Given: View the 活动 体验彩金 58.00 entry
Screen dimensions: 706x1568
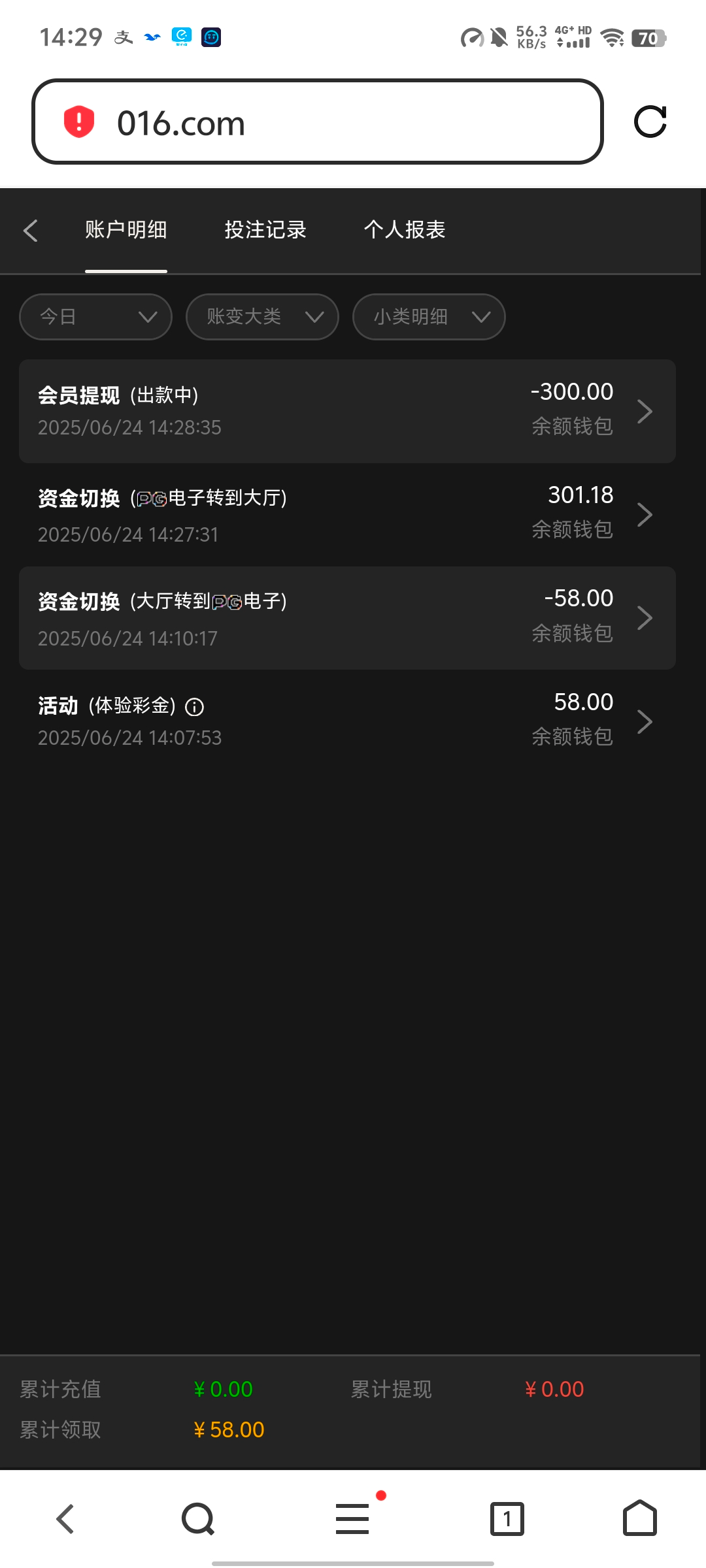Looking at the screenshot, I should [347, 721].
